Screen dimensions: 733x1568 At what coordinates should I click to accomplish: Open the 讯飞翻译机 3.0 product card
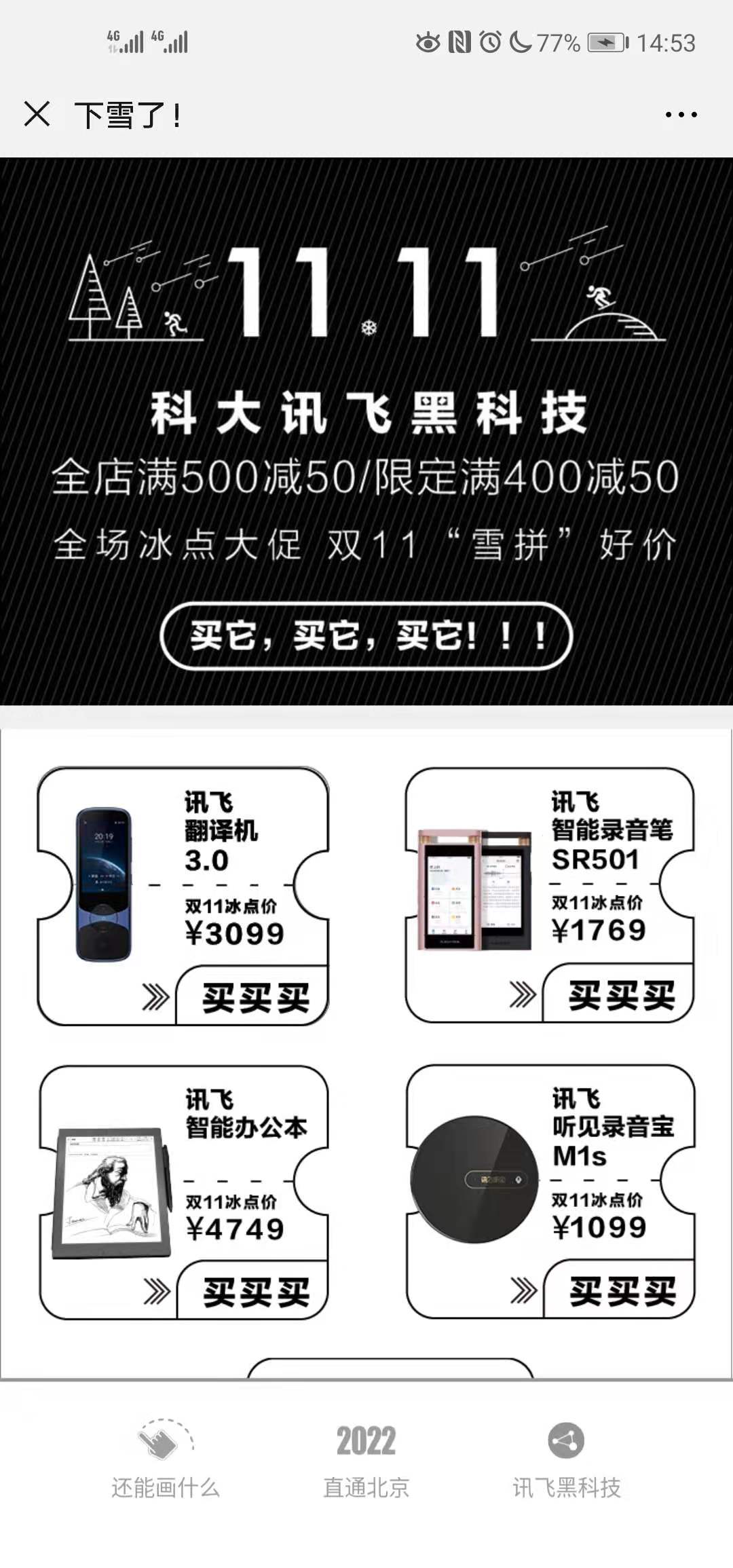click(183, 876)
